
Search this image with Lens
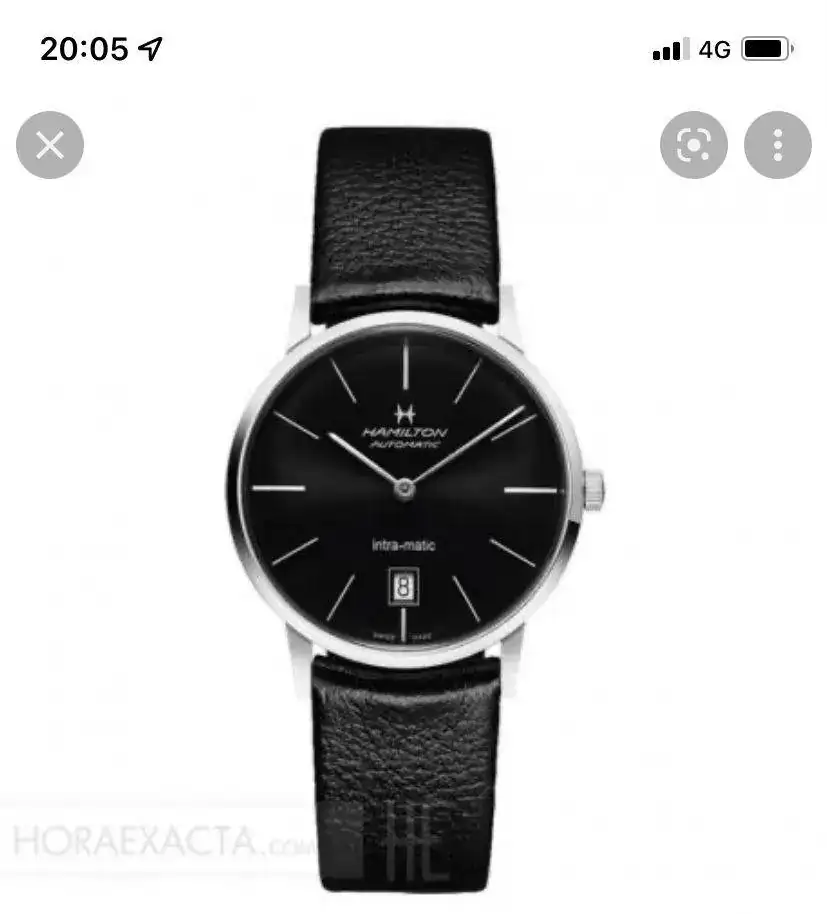(x=693, y=146)
